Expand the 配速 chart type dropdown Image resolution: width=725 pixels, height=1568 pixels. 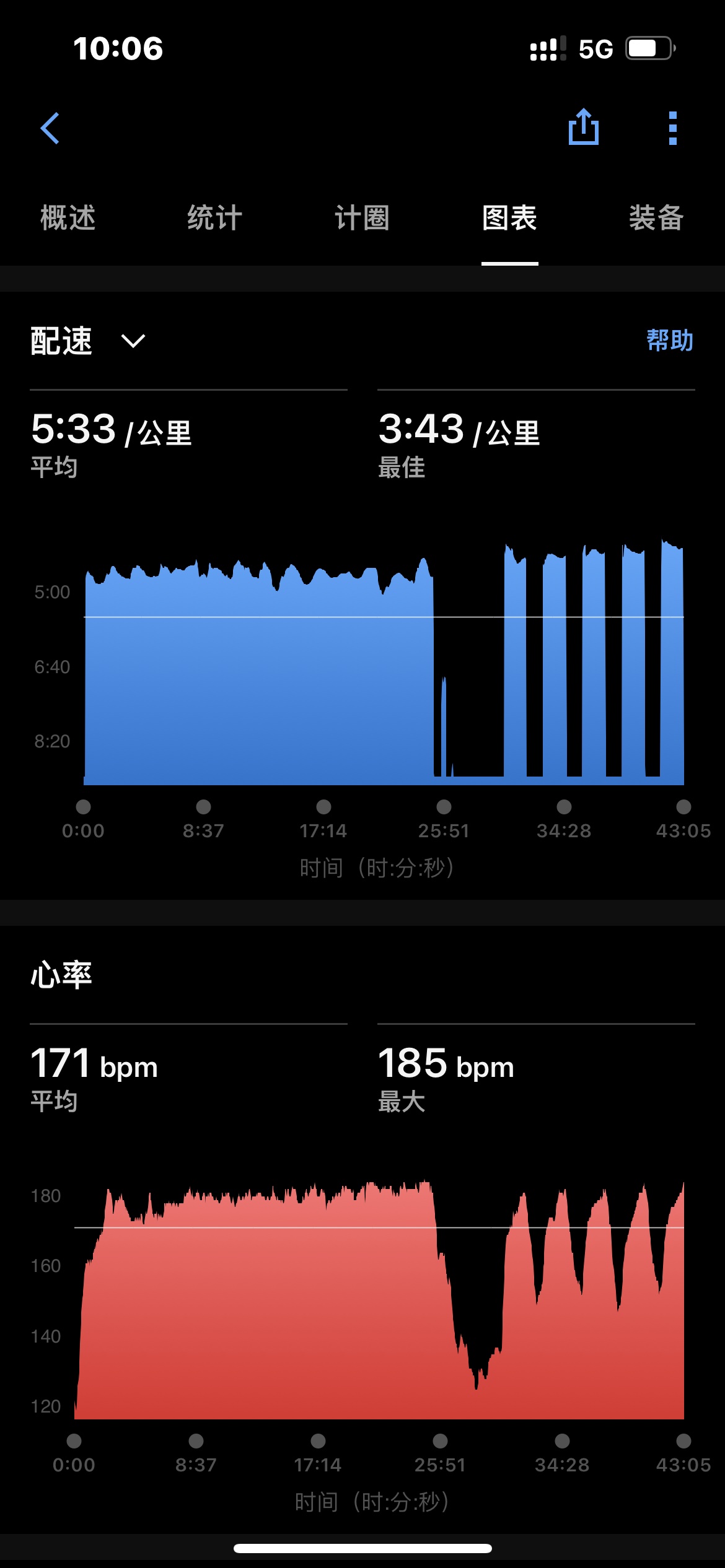88,341
